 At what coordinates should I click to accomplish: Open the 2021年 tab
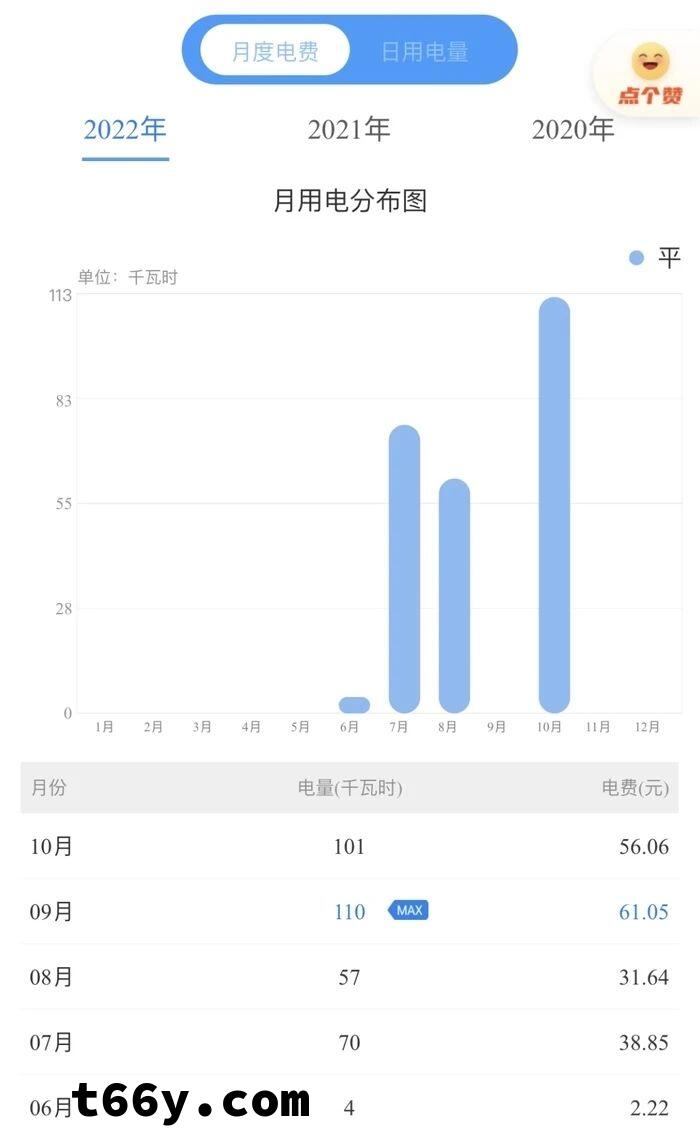(348, 130)
